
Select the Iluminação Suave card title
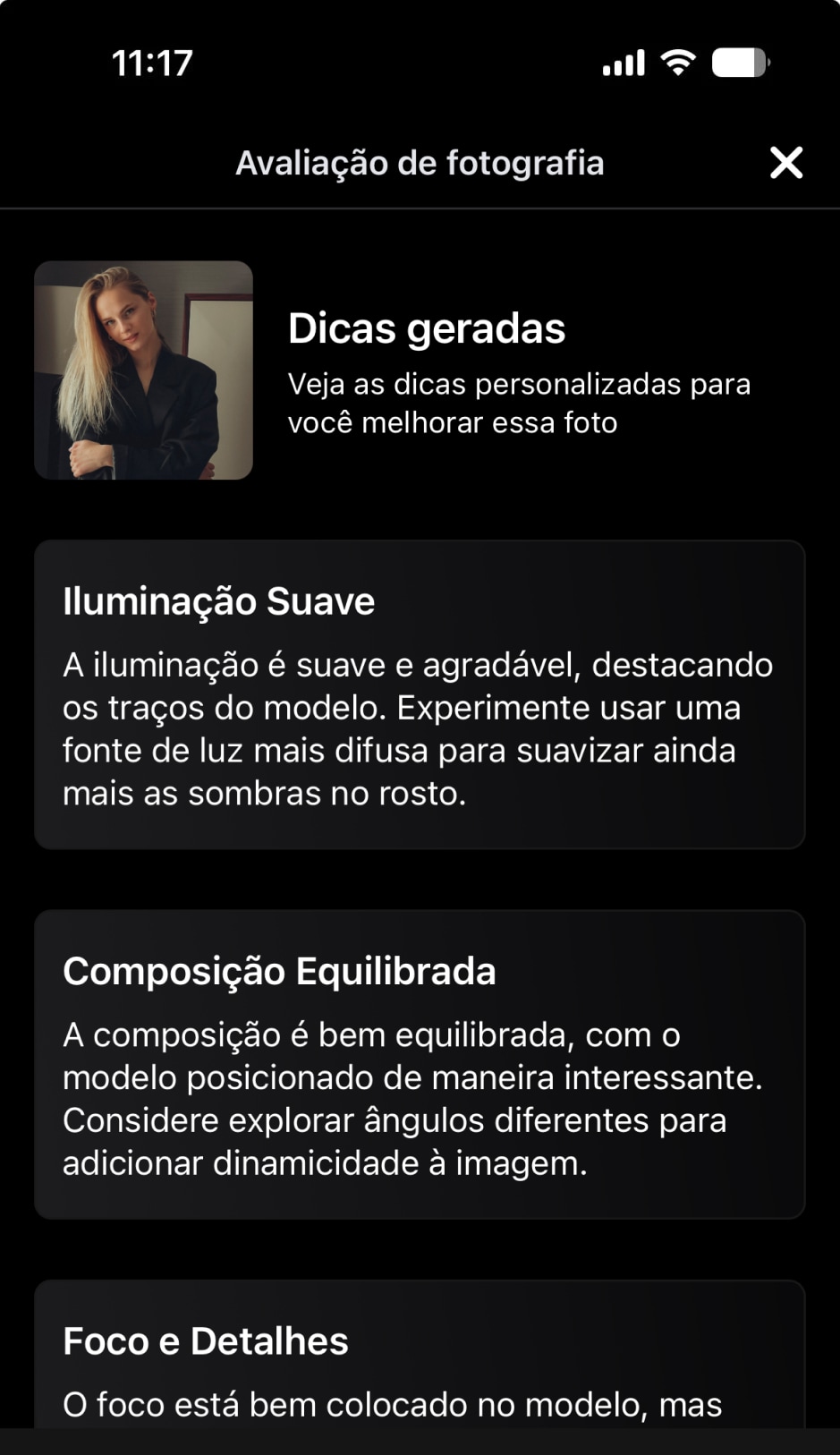click(218, 601)
